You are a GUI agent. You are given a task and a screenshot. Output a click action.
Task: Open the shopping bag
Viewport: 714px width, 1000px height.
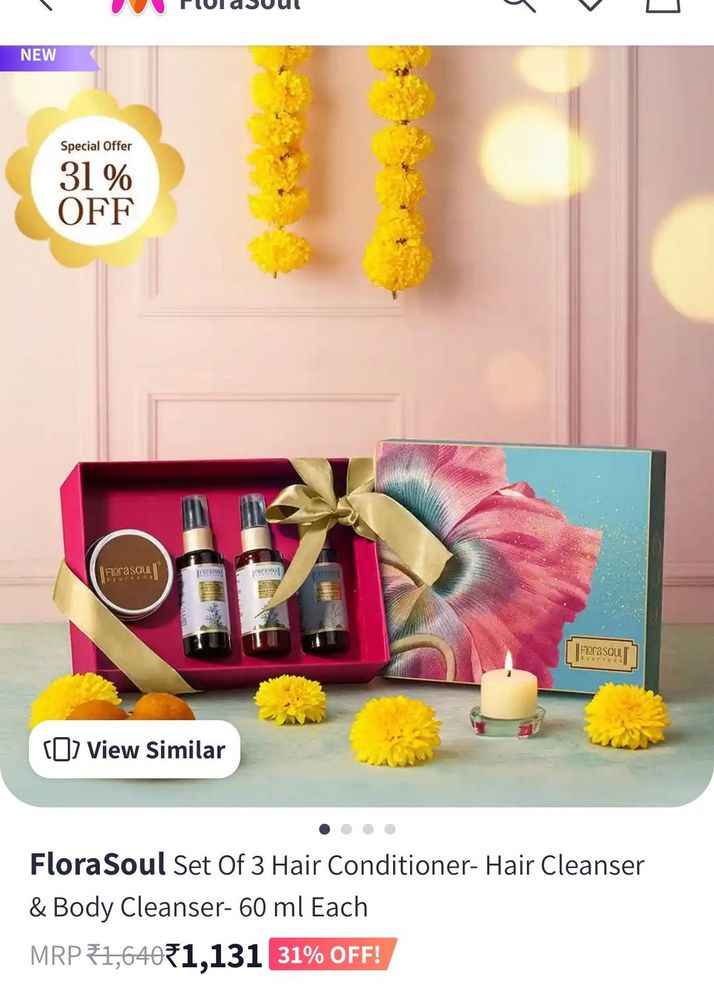tap(662, 4)
